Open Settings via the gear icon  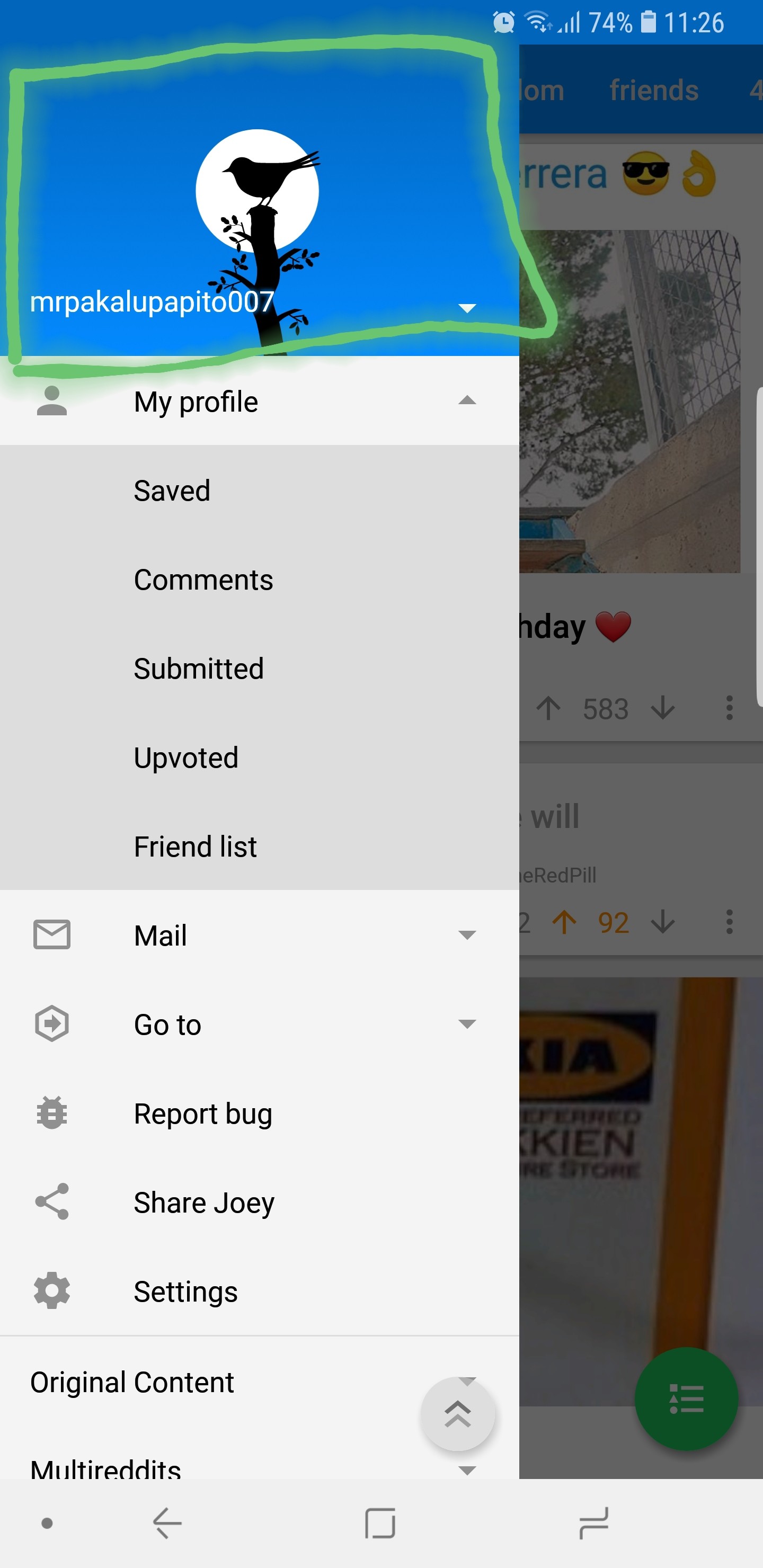[51, 1290]
